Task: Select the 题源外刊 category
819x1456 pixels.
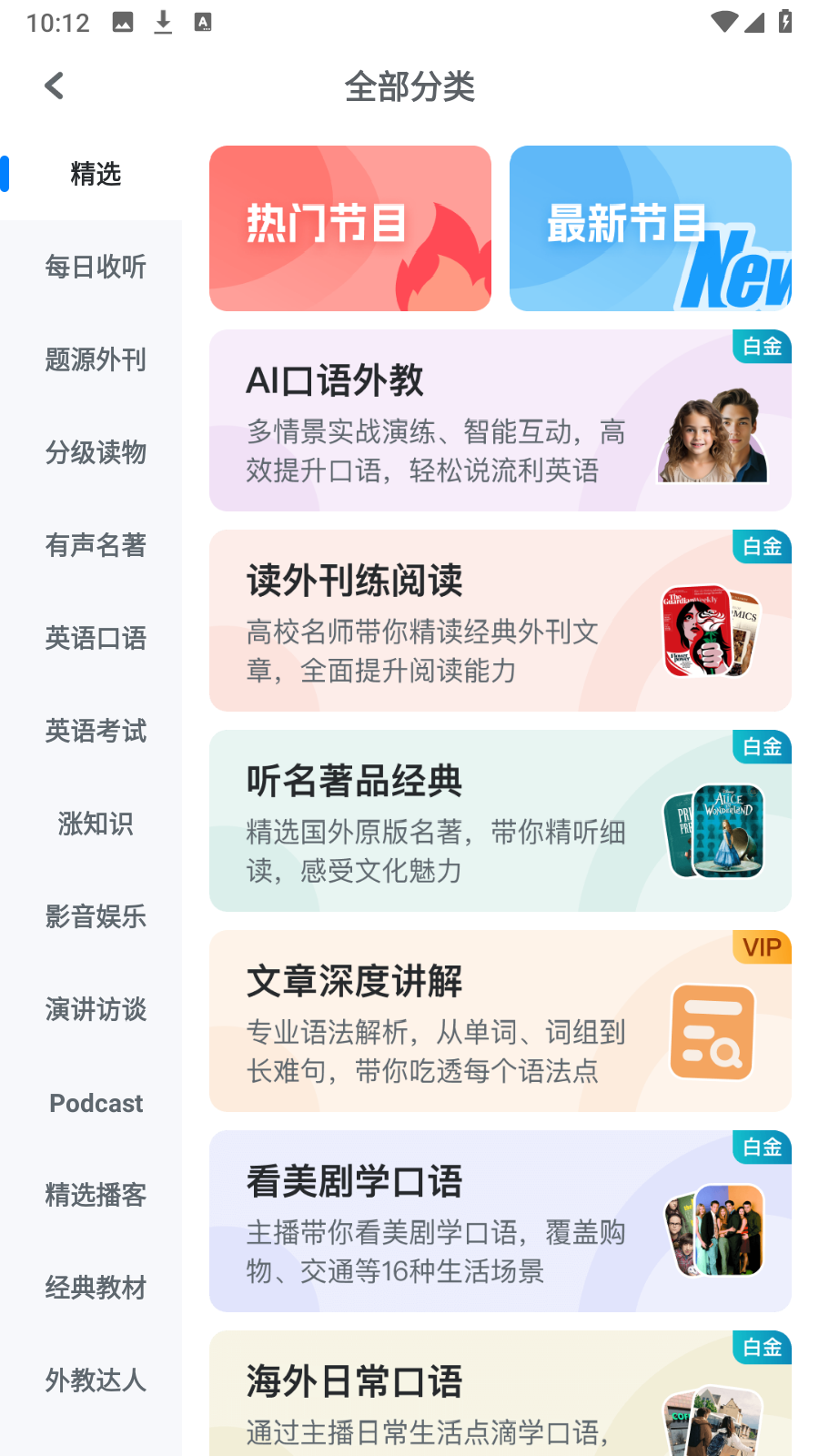Action: point(96,359)
